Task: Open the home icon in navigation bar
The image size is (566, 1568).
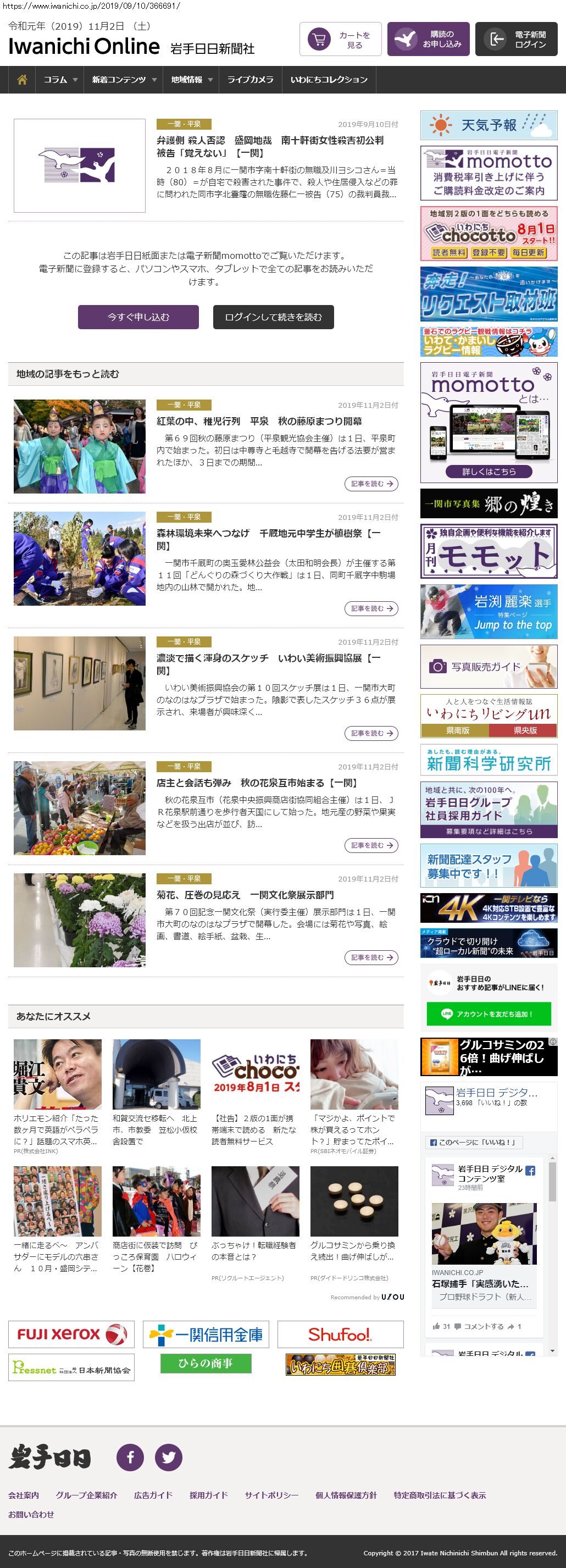Action: 22,80
